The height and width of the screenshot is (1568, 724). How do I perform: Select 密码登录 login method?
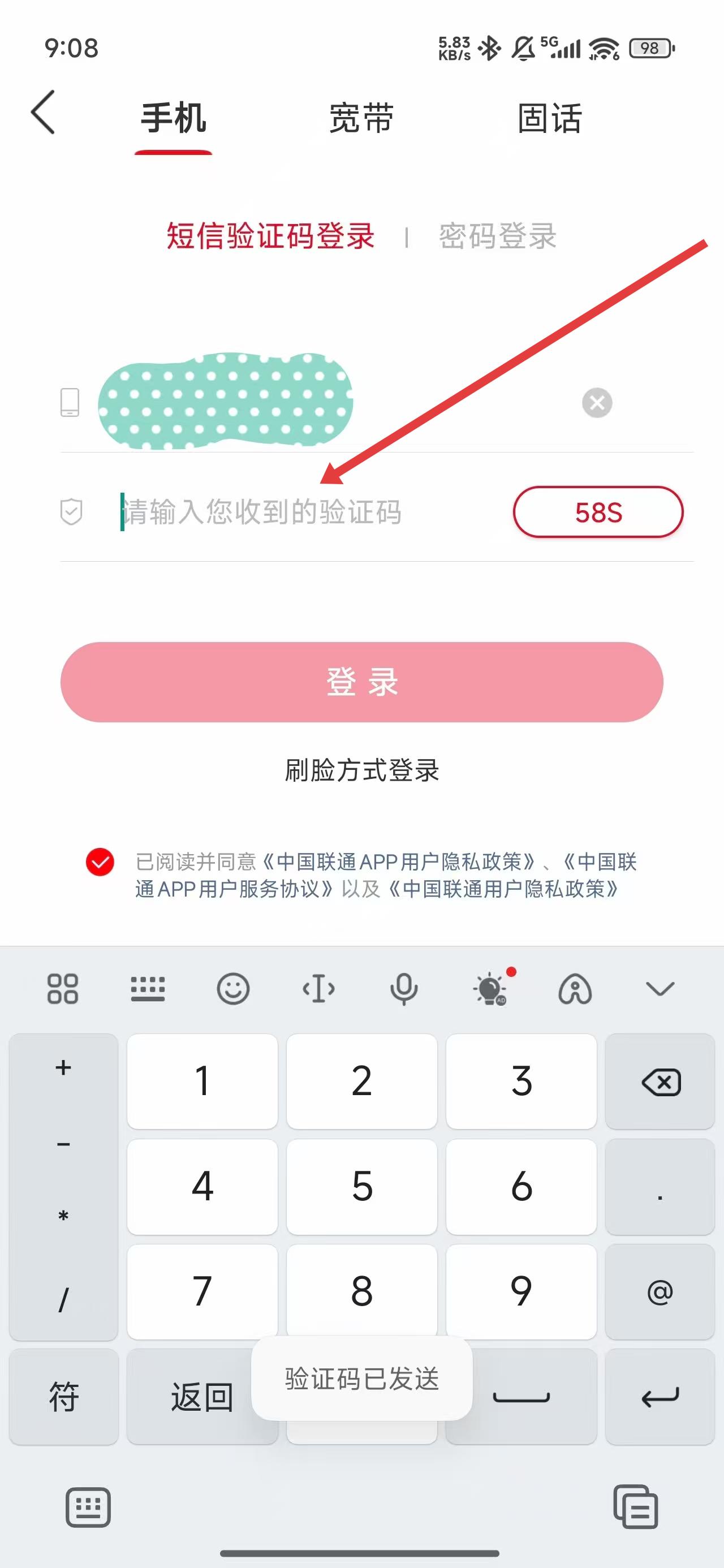(498, 235)
